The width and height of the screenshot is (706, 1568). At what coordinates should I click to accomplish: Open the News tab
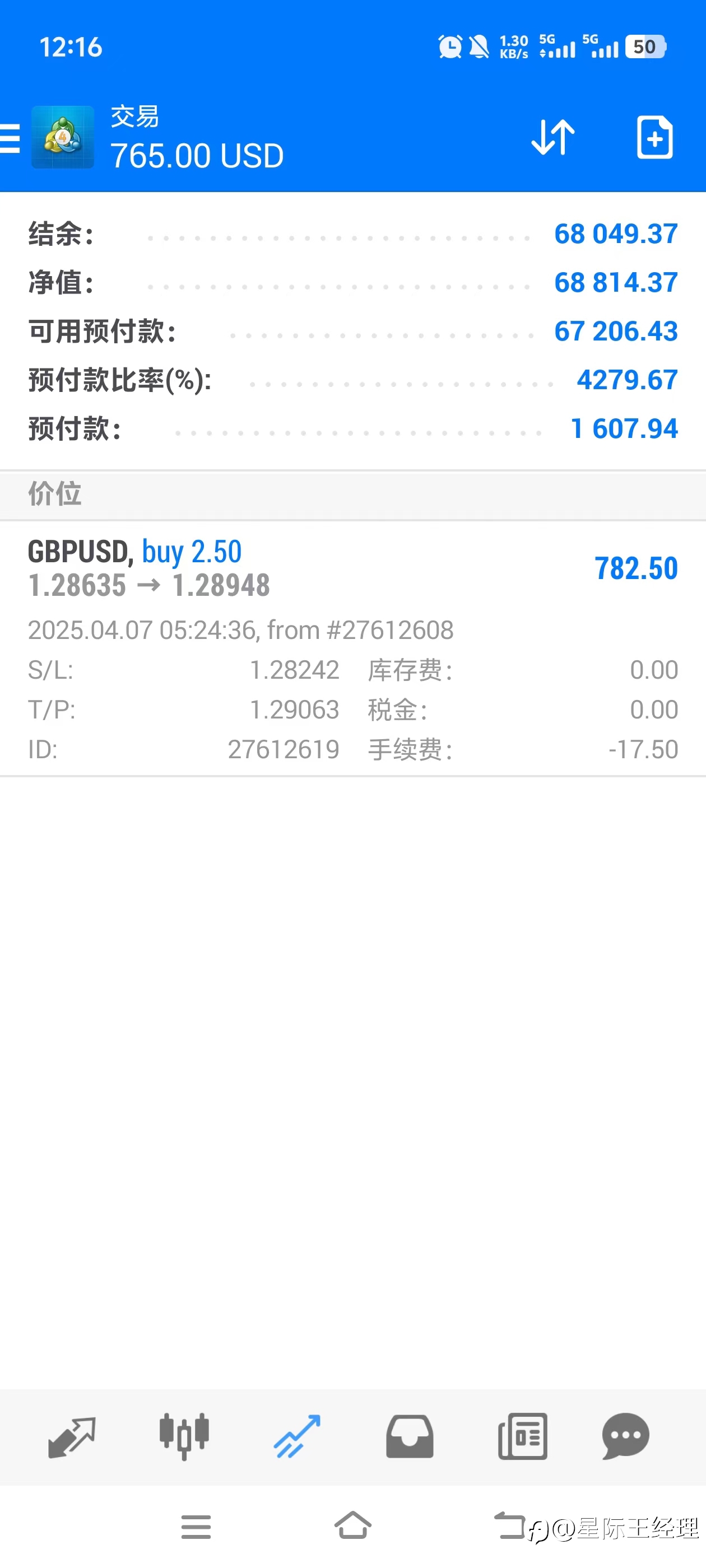point(523,1436)
